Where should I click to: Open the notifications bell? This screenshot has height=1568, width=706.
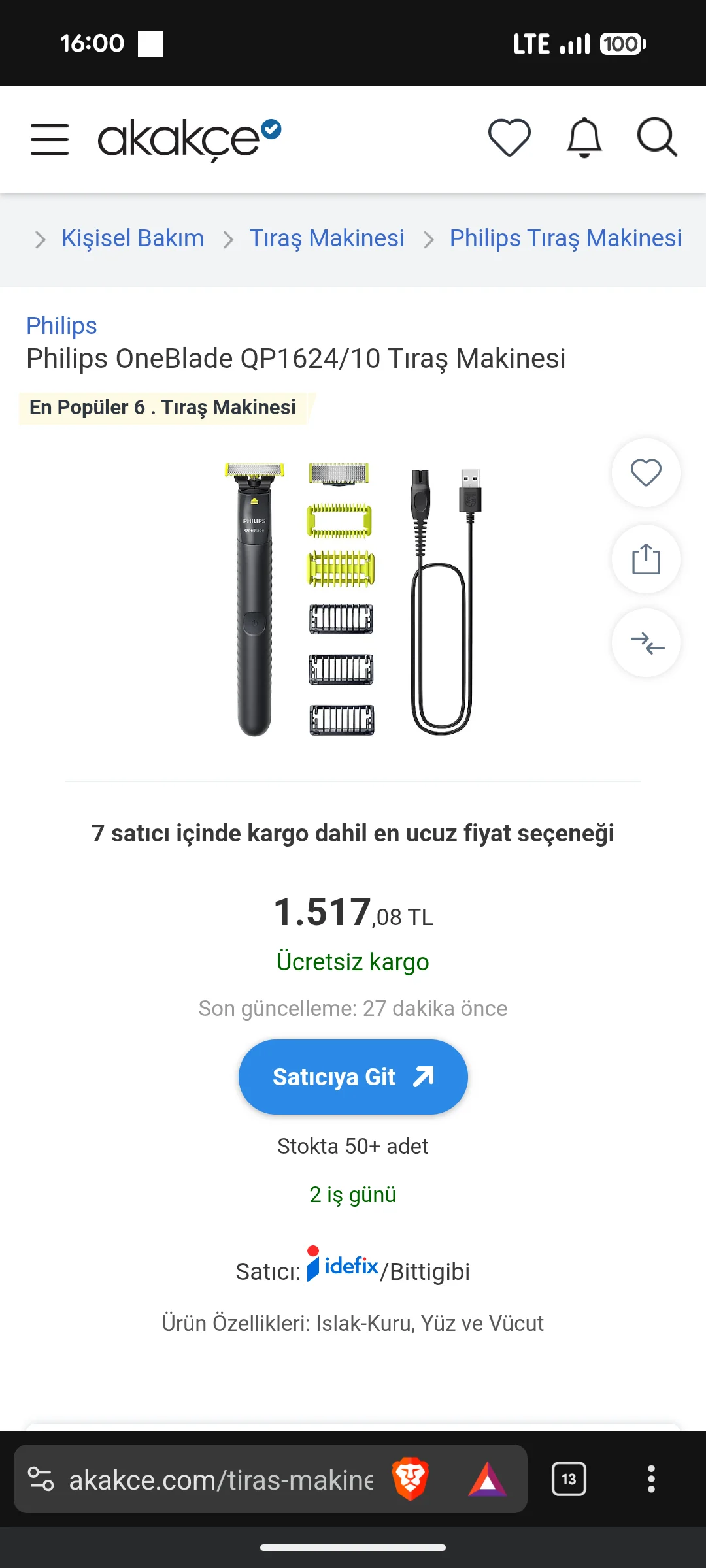pyautogui.click(x=584, y=138)
